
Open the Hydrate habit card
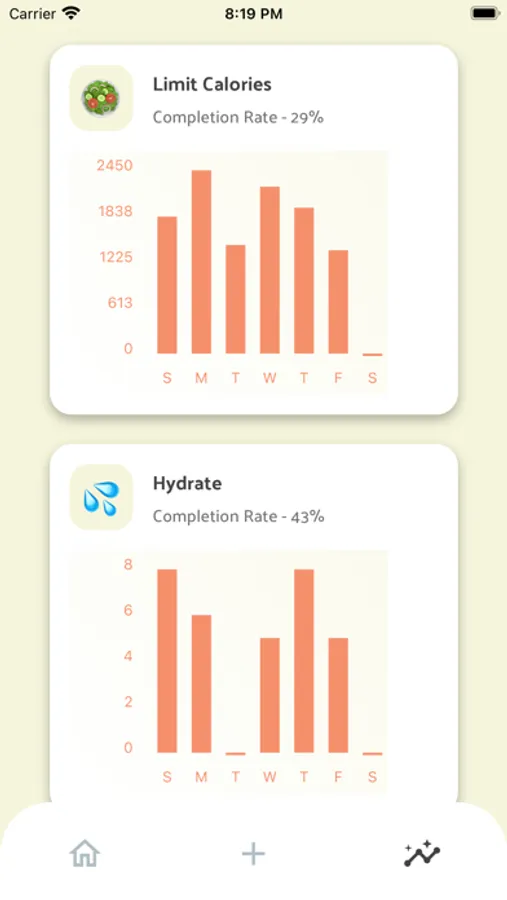pyautogui.click(x=254, y=623)
